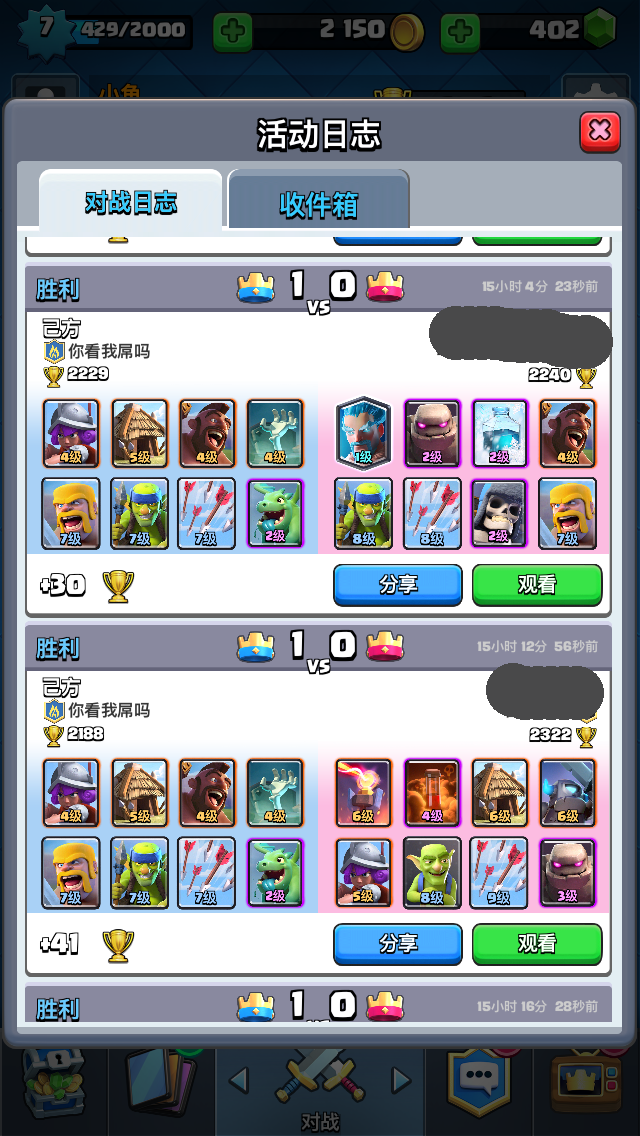
Task: Select the 对战日志 tab
Action: coord(130,203)
